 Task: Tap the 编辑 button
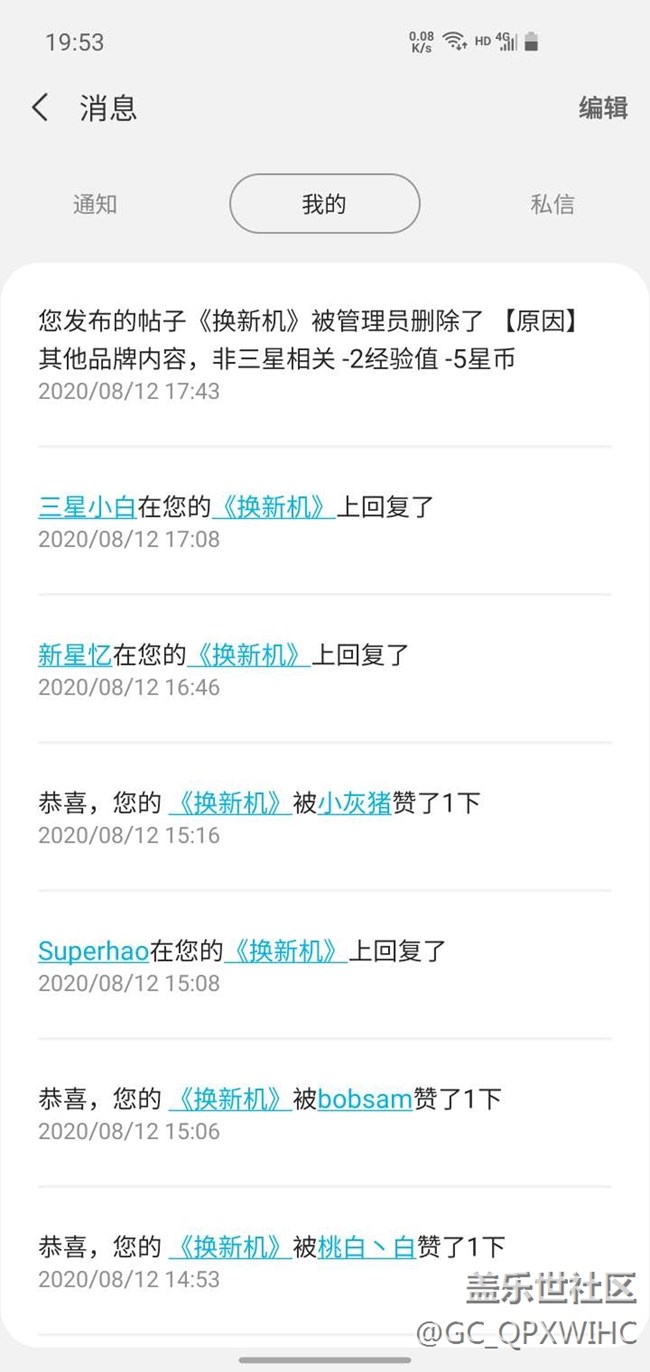click(x=603, y=108)
